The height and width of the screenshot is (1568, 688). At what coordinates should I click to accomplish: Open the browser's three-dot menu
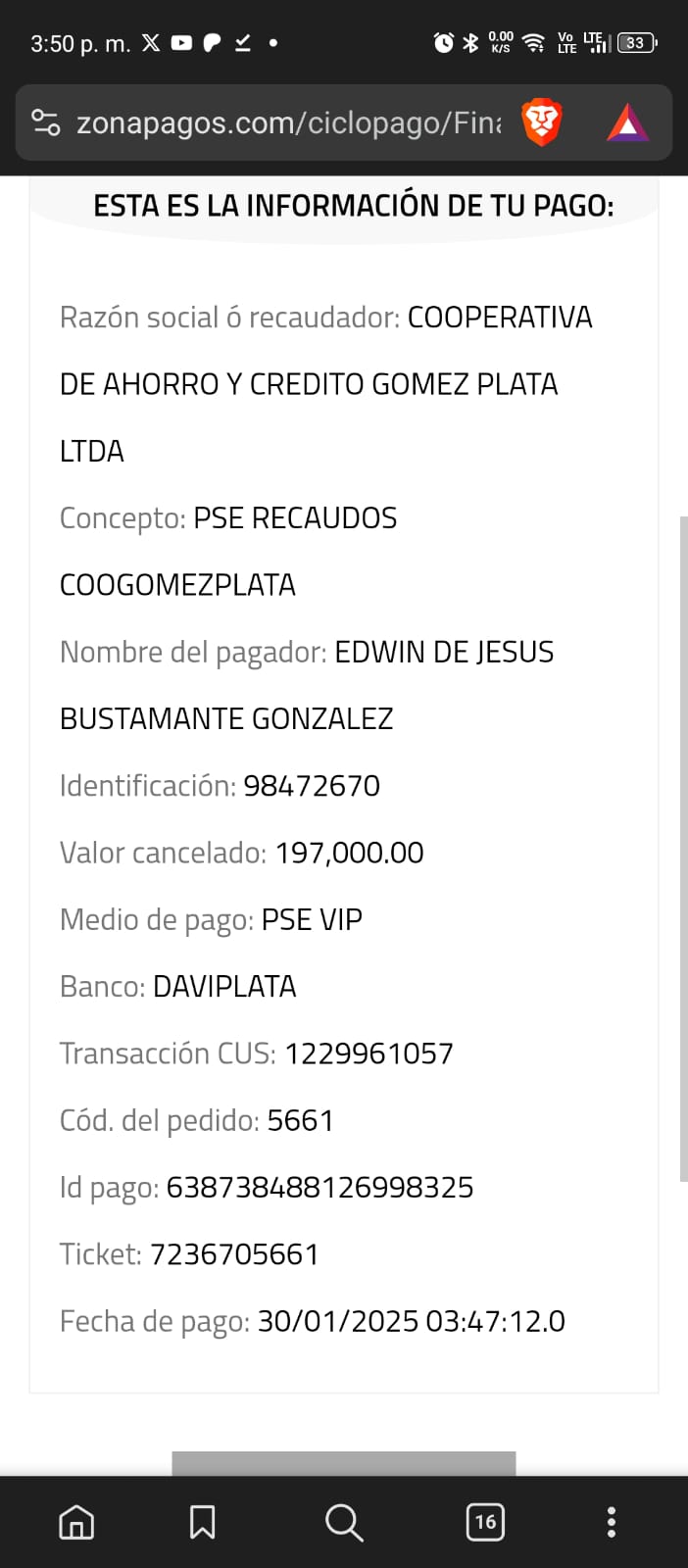pos(612,1522)
